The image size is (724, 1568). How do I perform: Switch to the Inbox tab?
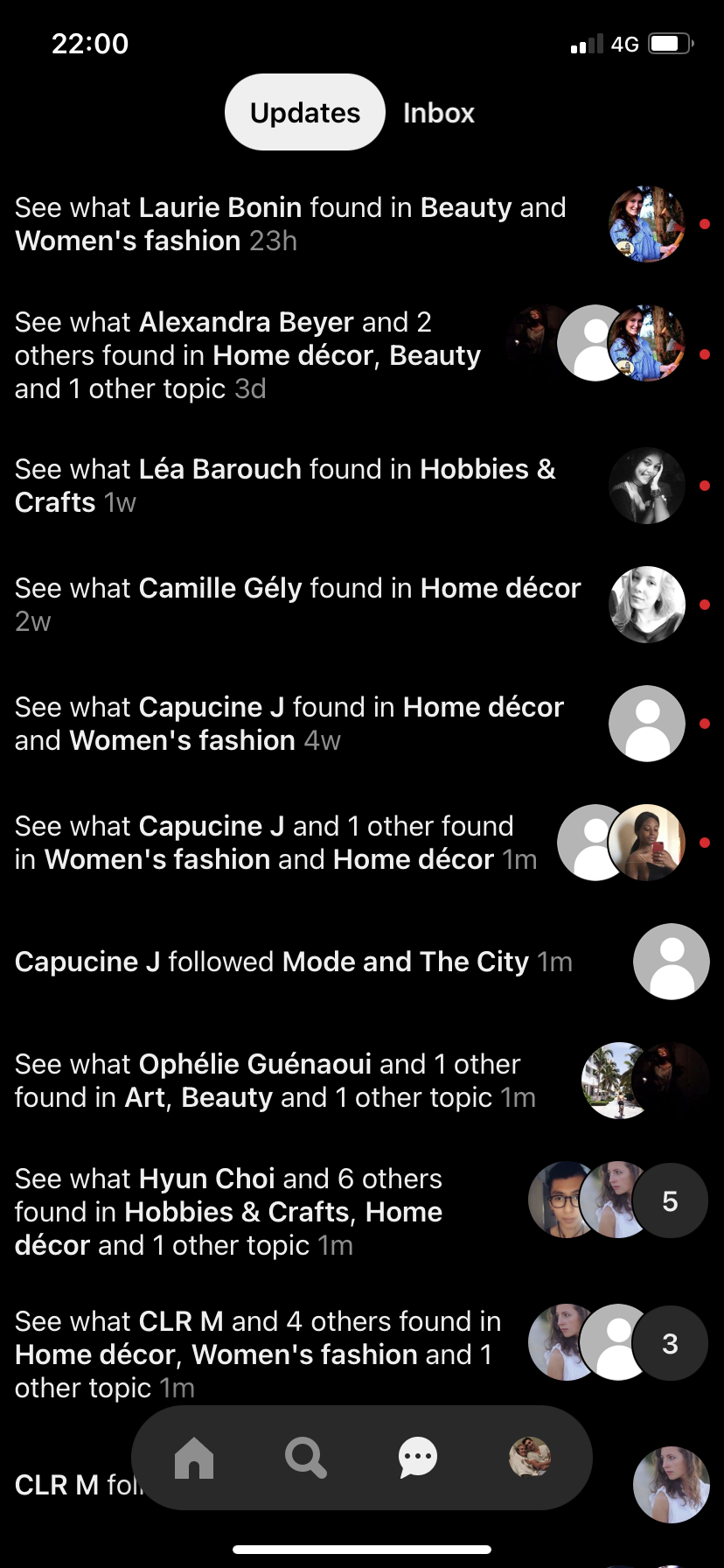(438, 112)
